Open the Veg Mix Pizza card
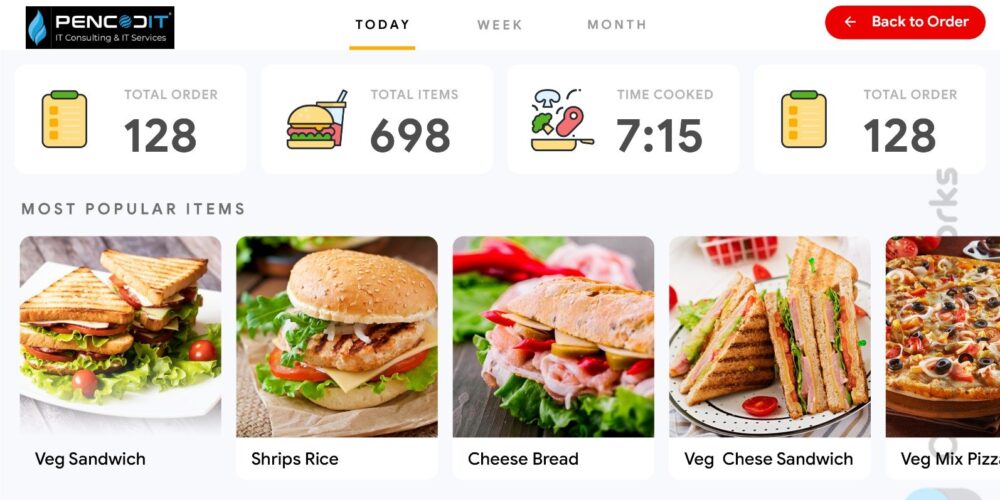 945,355
